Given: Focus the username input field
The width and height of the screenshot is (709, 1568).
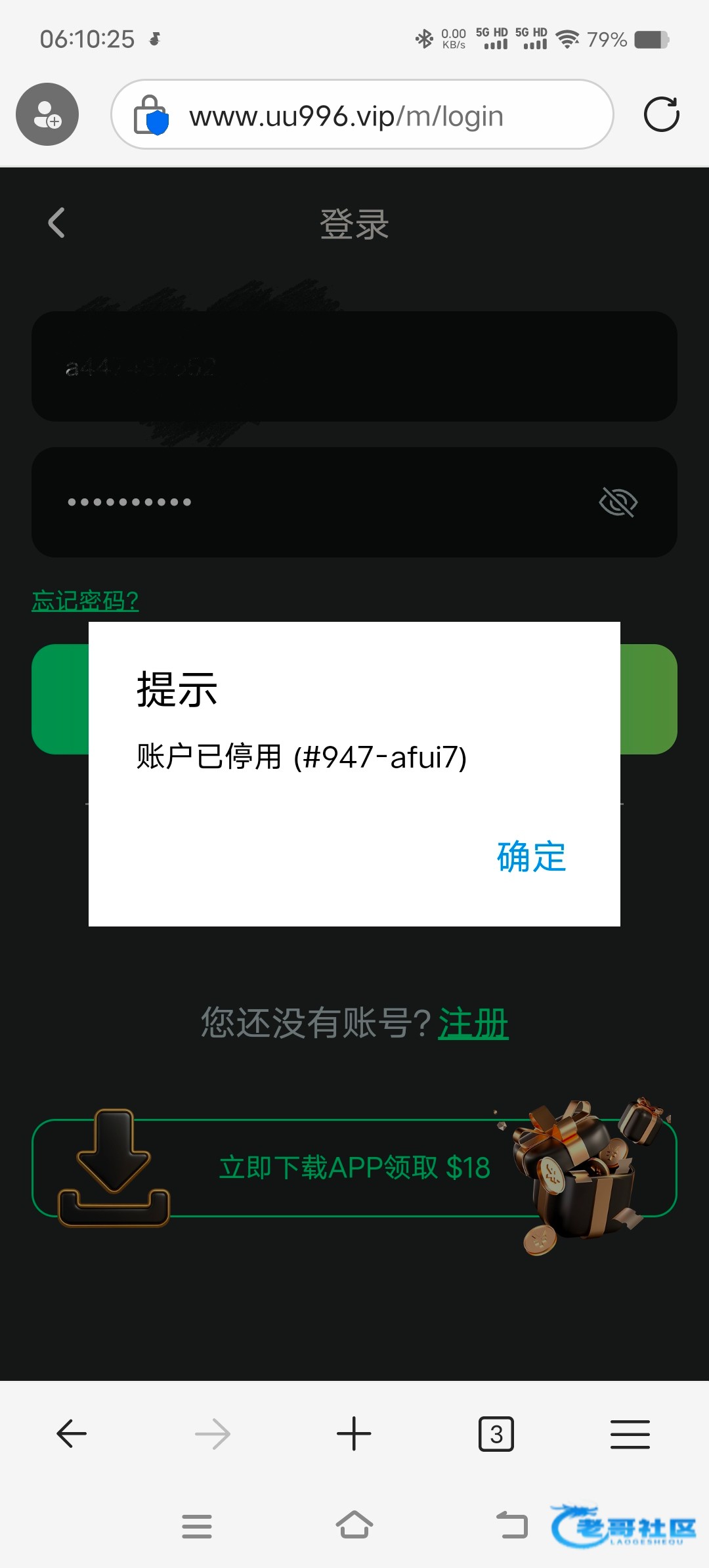Looking at the screenshot, I should pos(354,366).
